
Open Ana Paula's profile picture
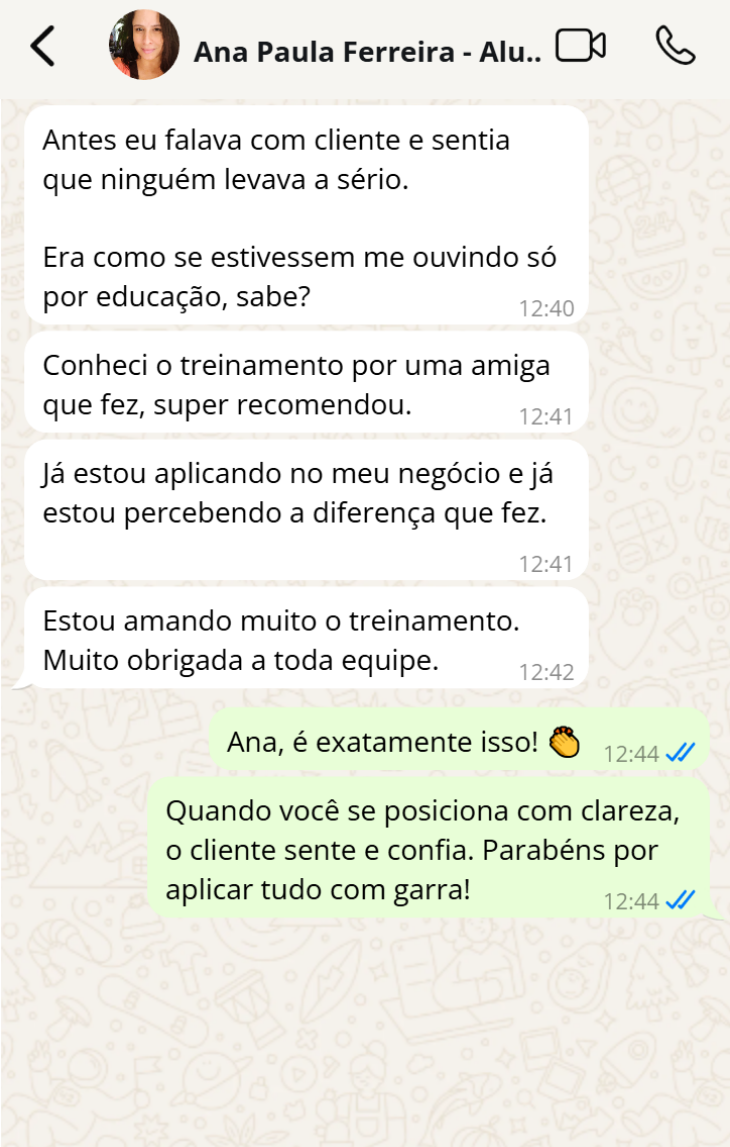coord(143,47)
